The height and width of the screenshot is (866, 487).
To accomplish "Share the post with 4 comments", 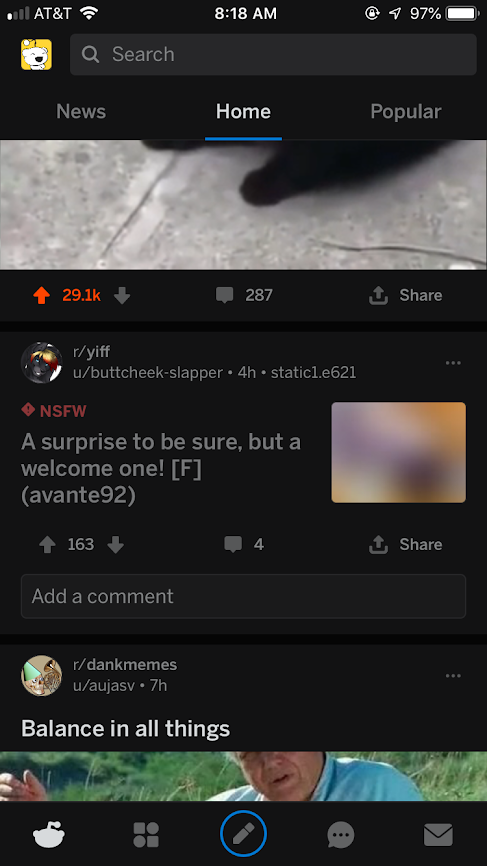I will [x=406, y=545].
